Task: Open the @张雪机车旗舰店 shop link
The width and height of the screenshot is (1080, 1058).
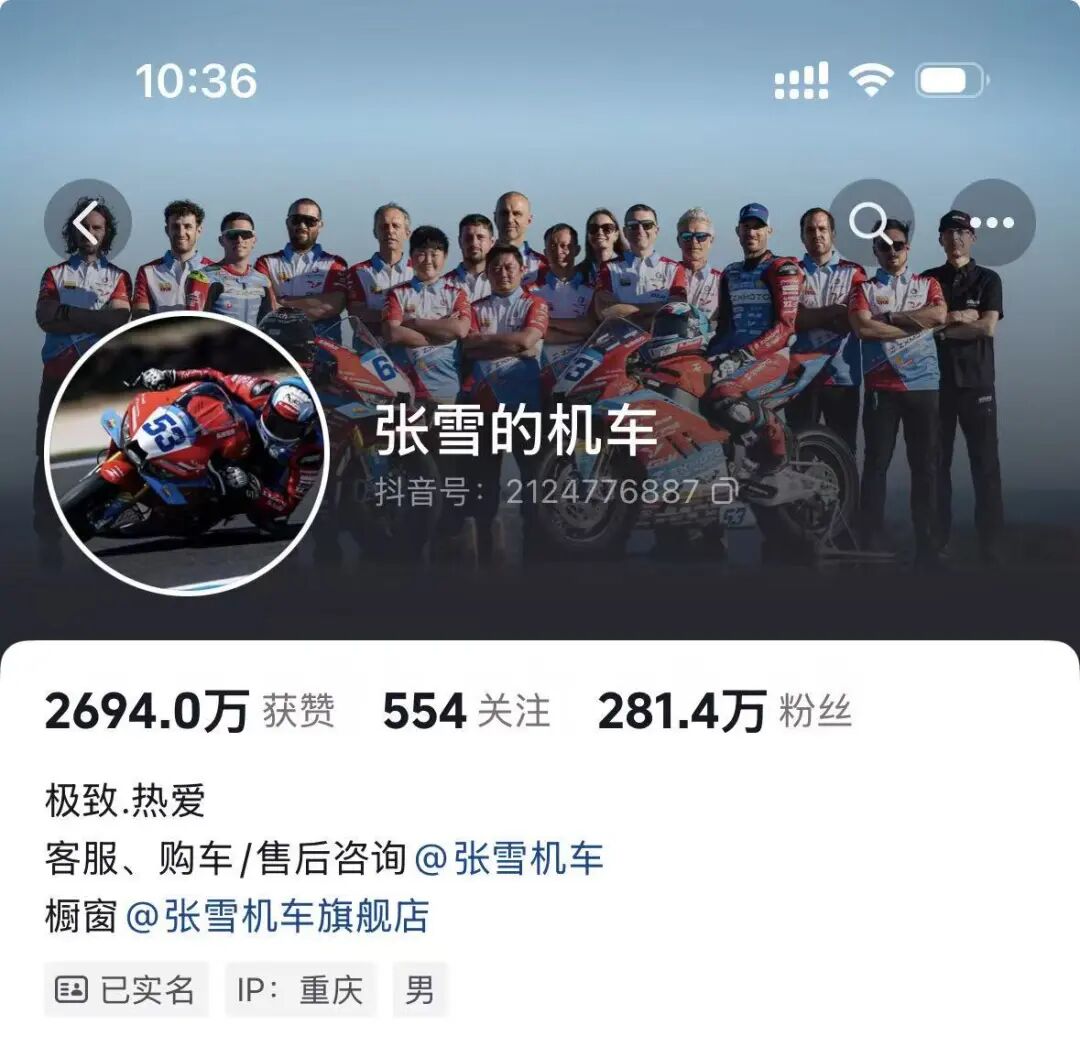Action: (x=277, y=916)
